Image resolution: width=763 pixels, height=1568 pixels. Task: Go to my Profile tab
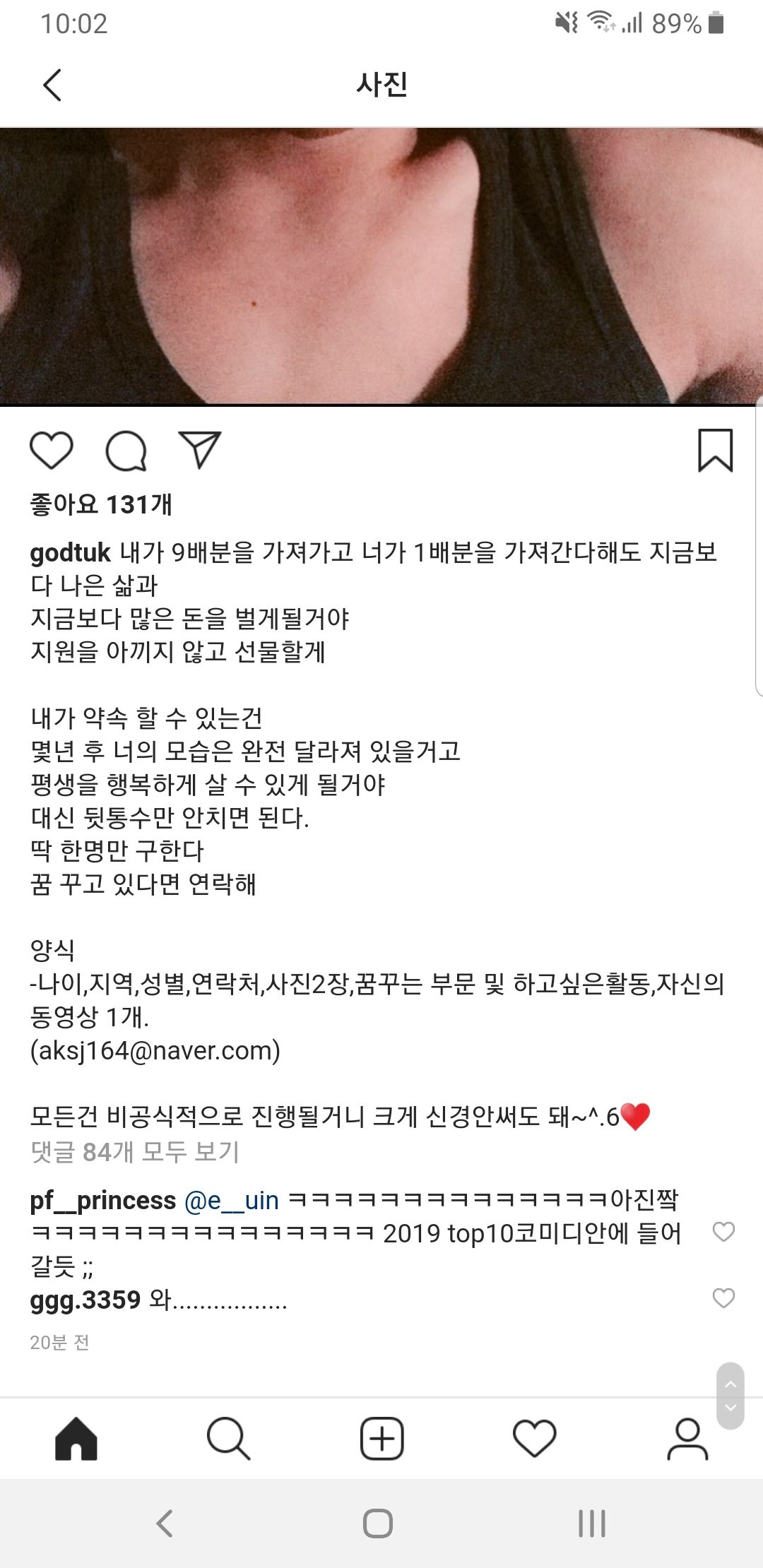tap(687, 1438)
